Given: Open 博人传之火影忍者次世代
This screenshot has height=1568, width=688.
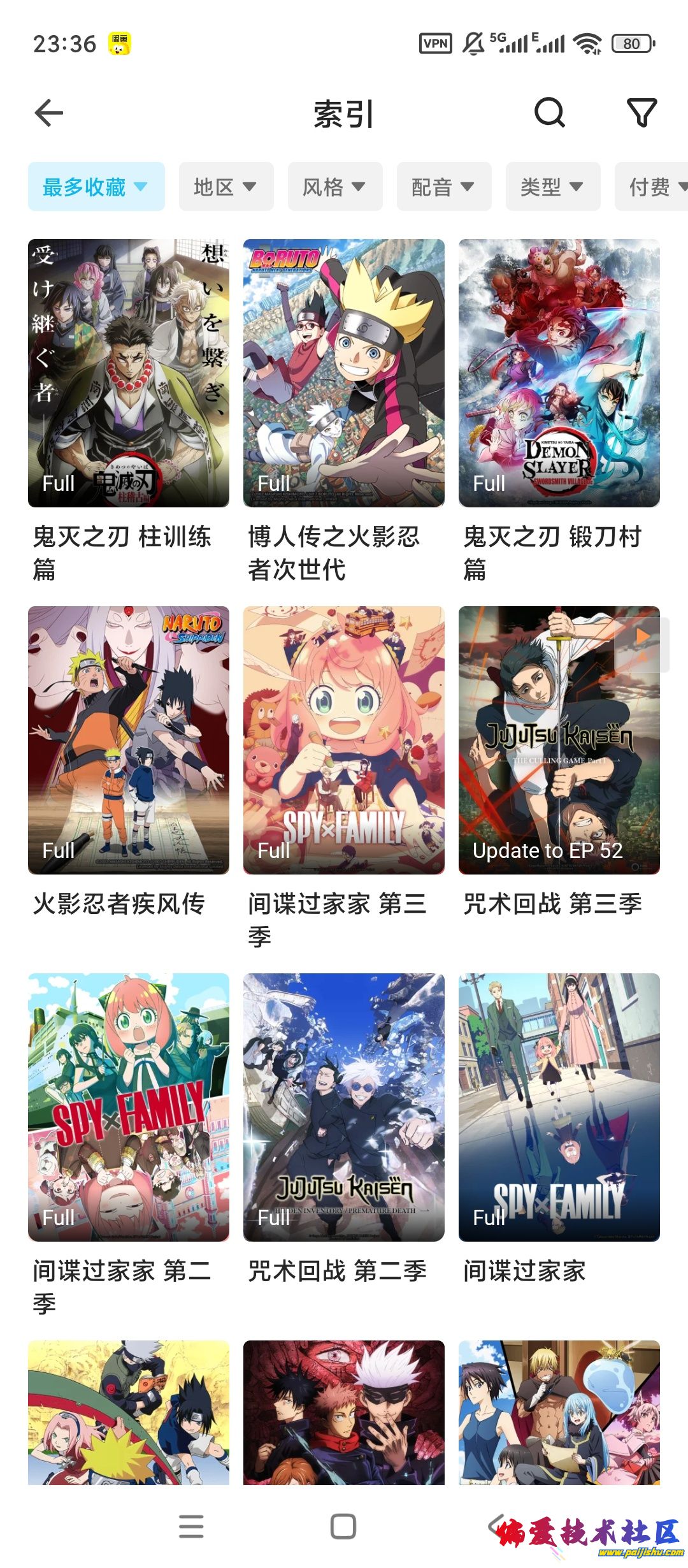Looking at the screenshot, I should 344,373.
